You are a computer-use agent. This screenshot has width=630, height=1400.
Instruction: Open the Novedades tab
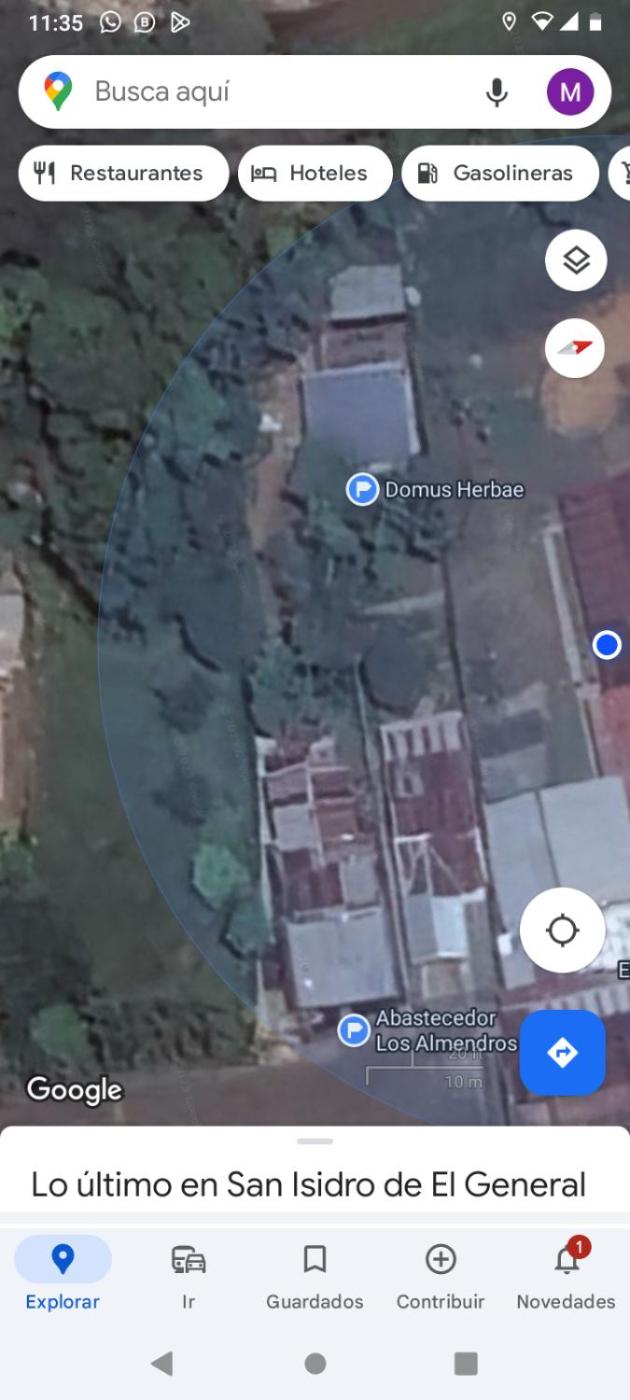[x=566, y=1273]
